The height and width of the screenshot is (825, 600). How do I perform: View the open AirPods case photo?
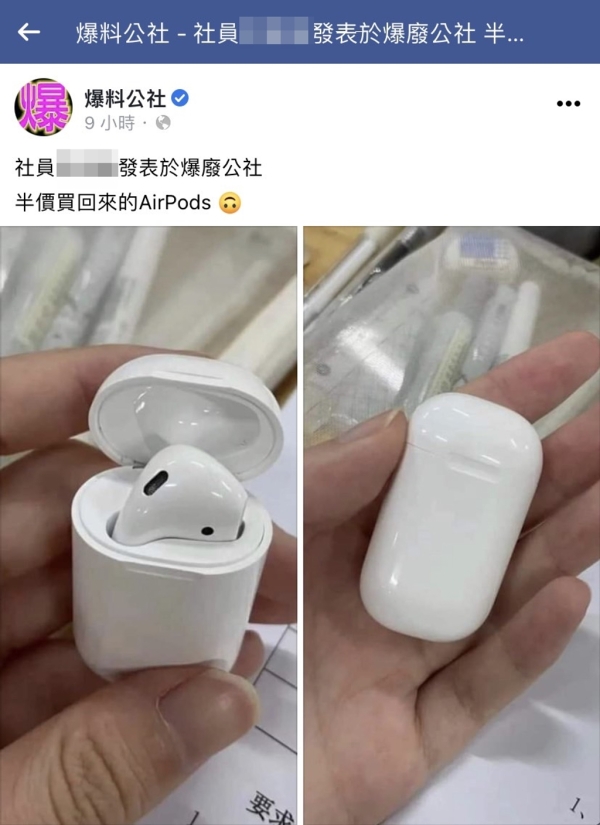149,525
